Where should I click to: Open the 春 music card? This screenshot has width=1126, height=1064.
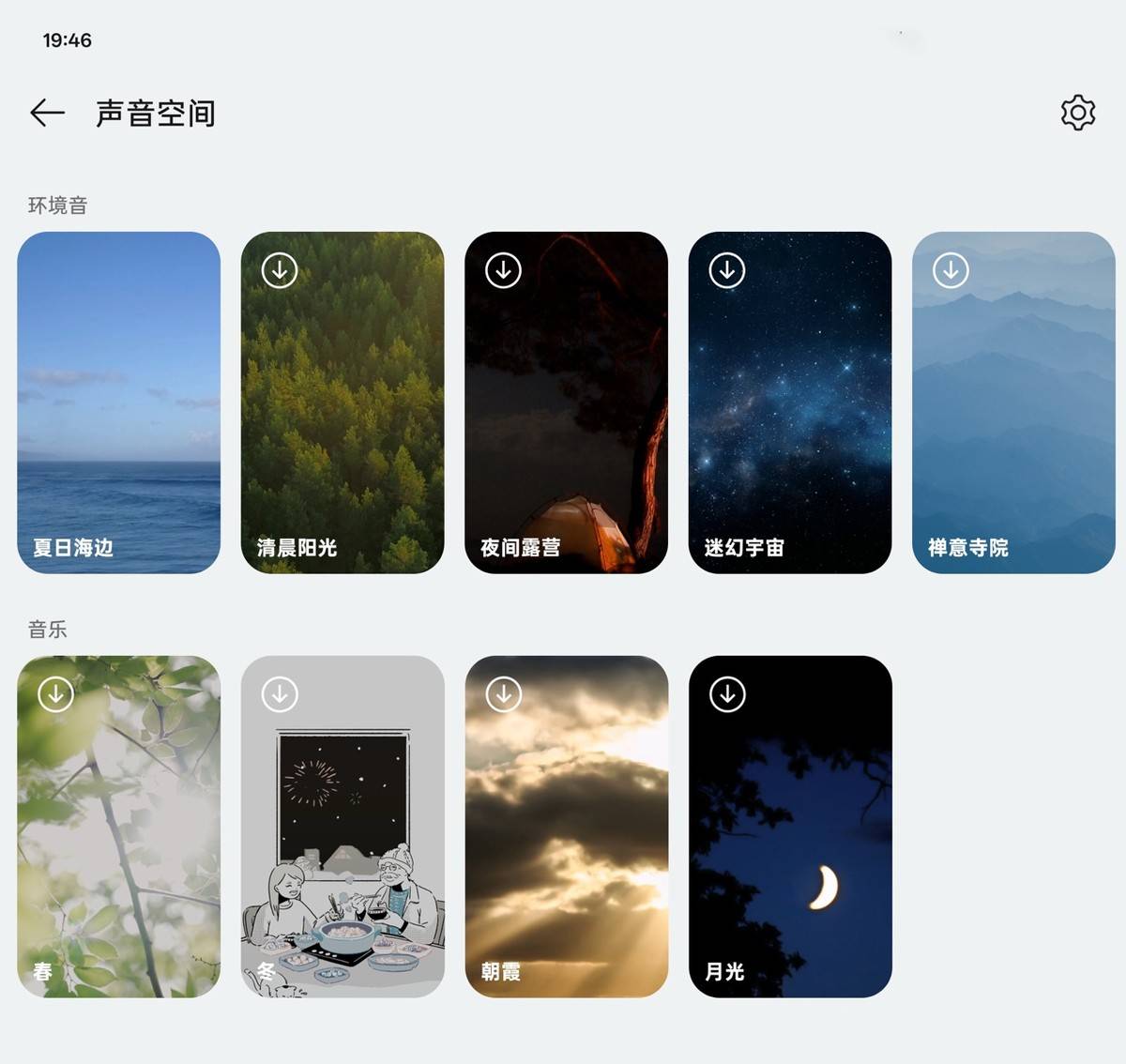point(119,827)
